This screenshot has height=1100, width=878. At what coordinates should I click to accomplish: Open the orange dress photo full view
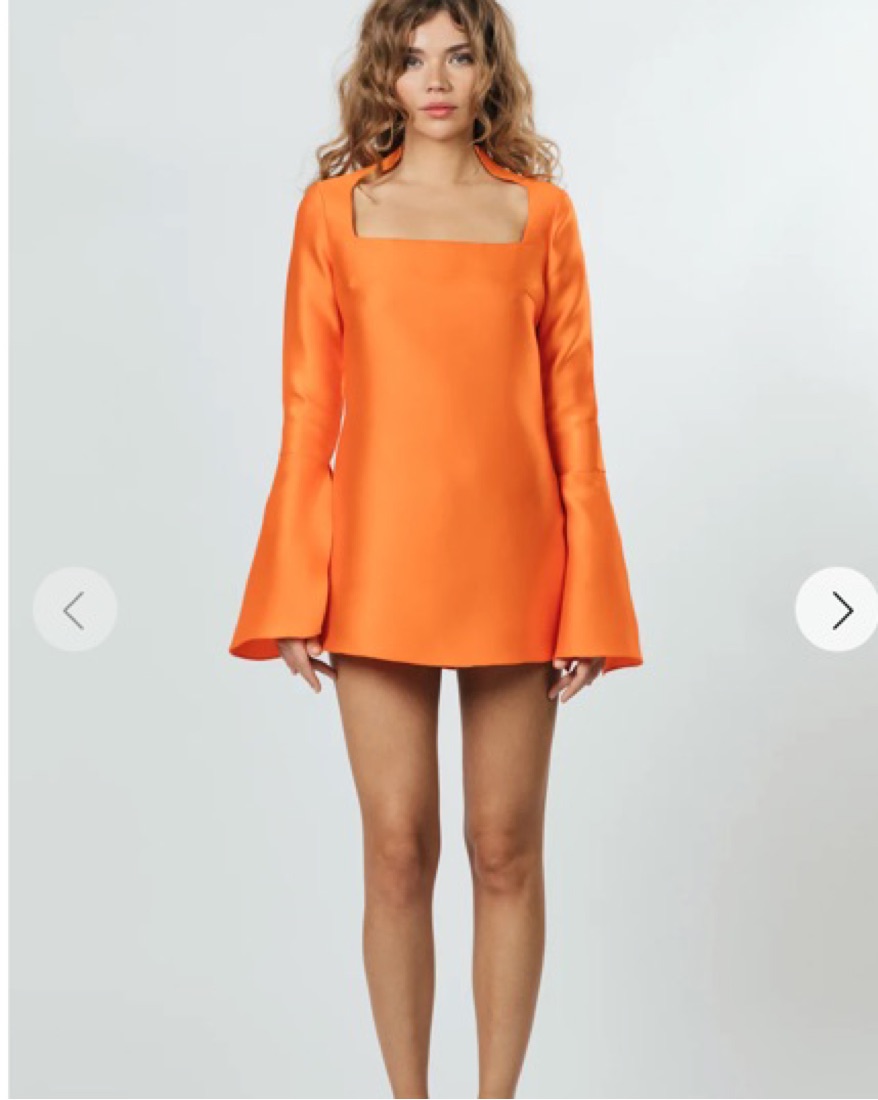coord(437,450)
